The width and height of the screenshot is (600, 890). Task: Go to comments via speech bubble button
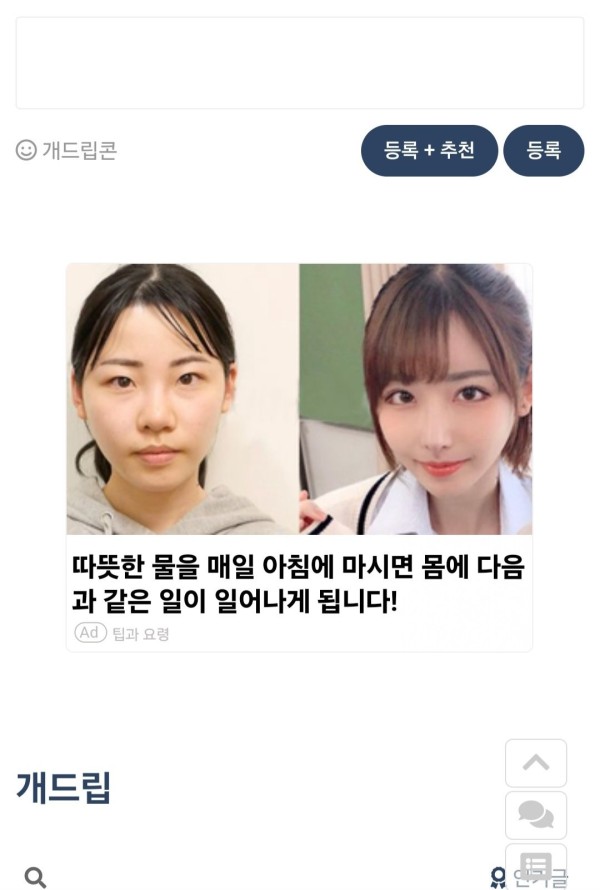pyautogui.click(x=536, y=815)
